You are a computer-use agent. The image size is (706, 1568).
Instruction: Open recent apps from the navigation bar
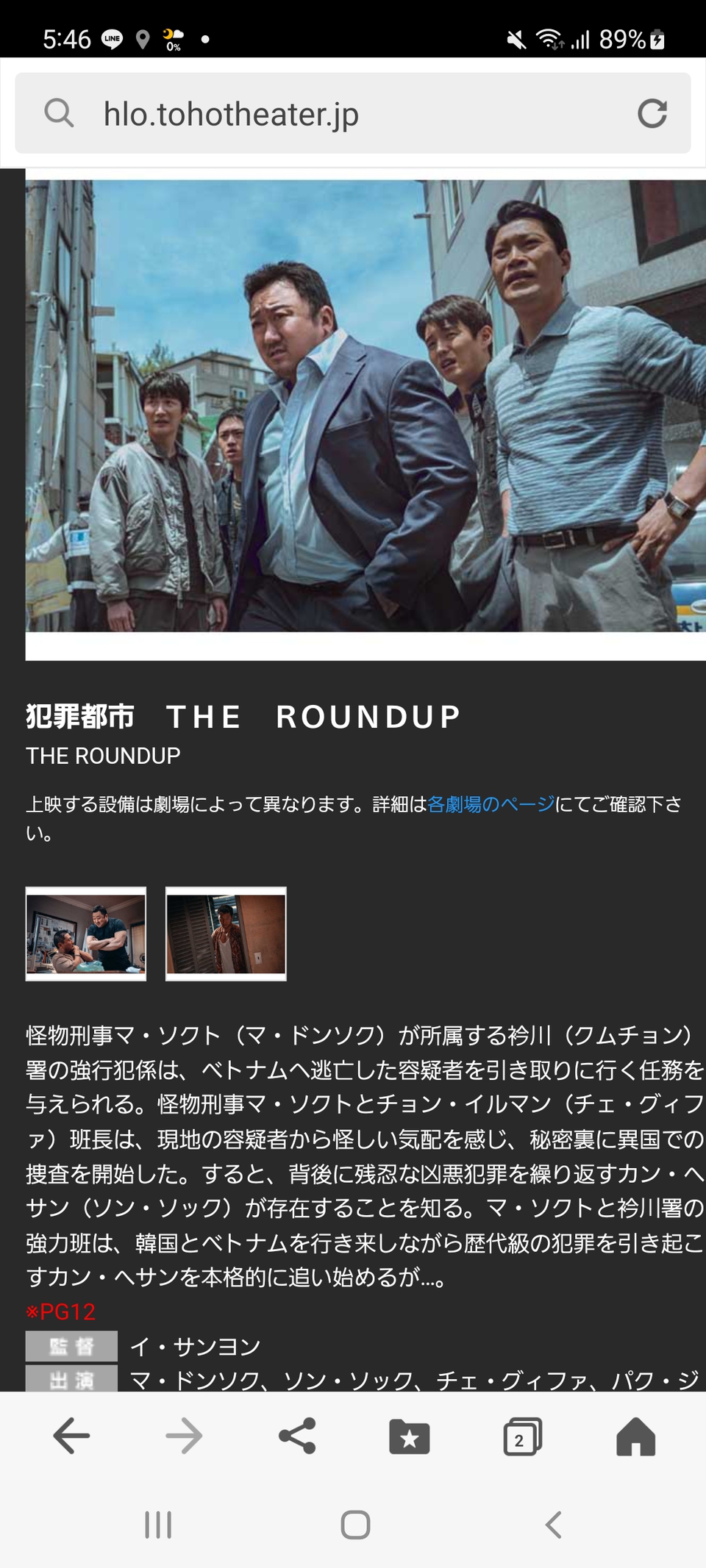pyautogui.click(x=158, y=1525)
